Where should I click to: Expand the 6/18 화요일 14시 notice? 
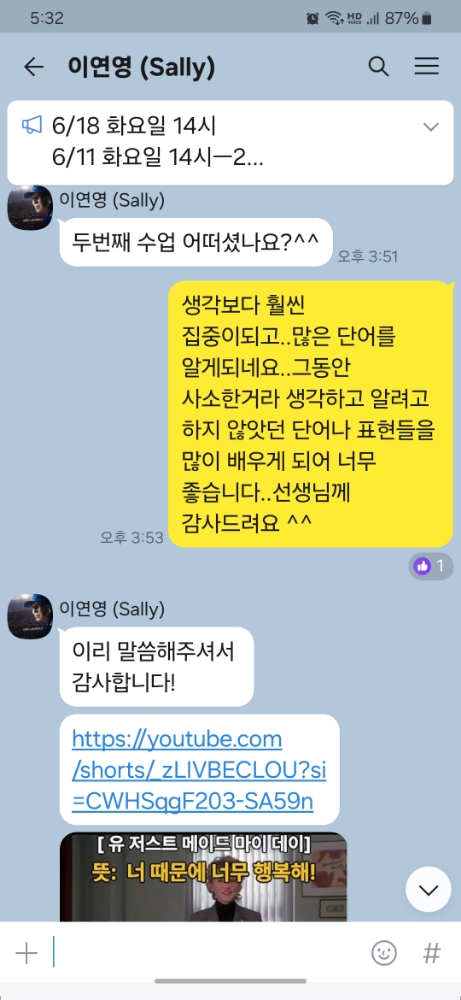click(x=431, y=127)
